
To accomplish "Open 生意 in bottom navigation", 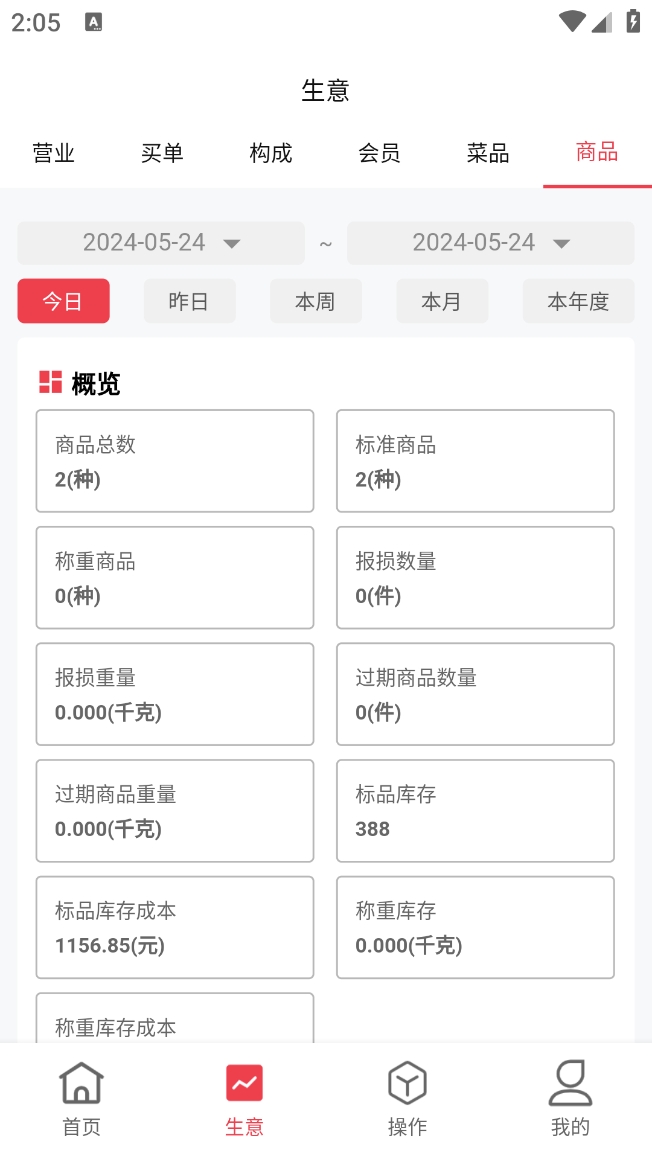I will (x=244, y=1100).
